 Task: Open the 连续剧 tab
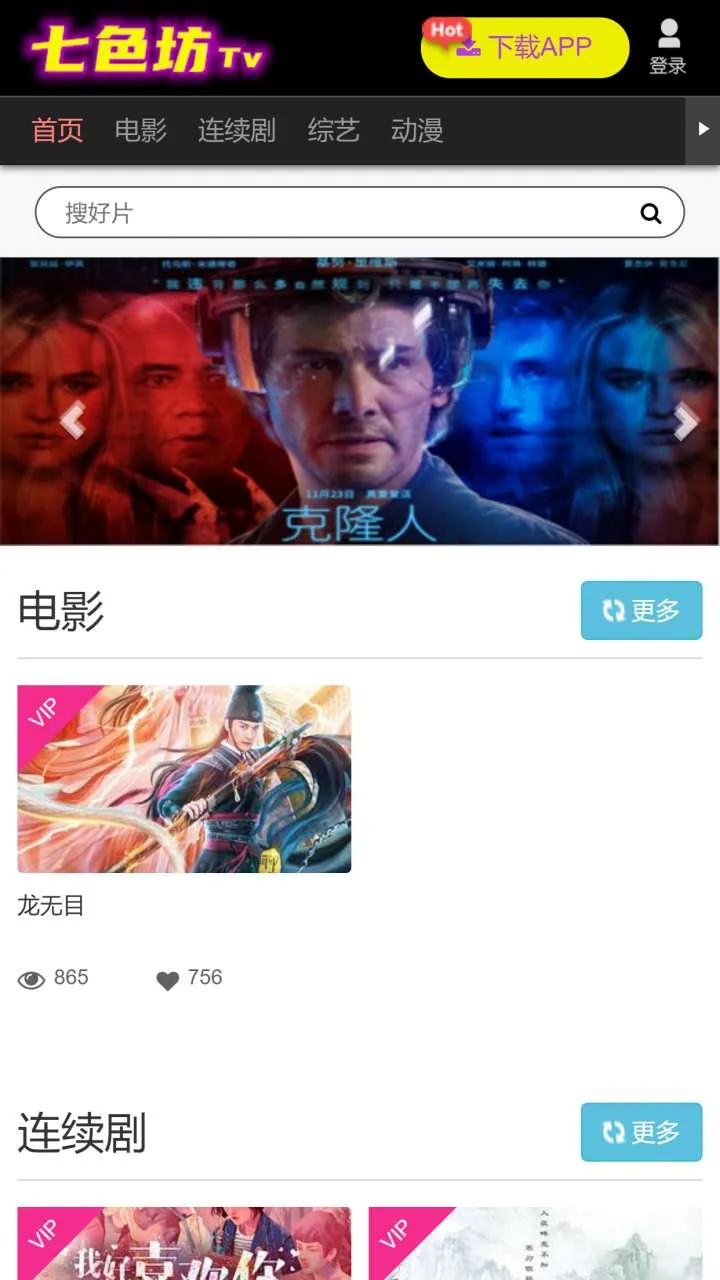(x=236, y=130)
